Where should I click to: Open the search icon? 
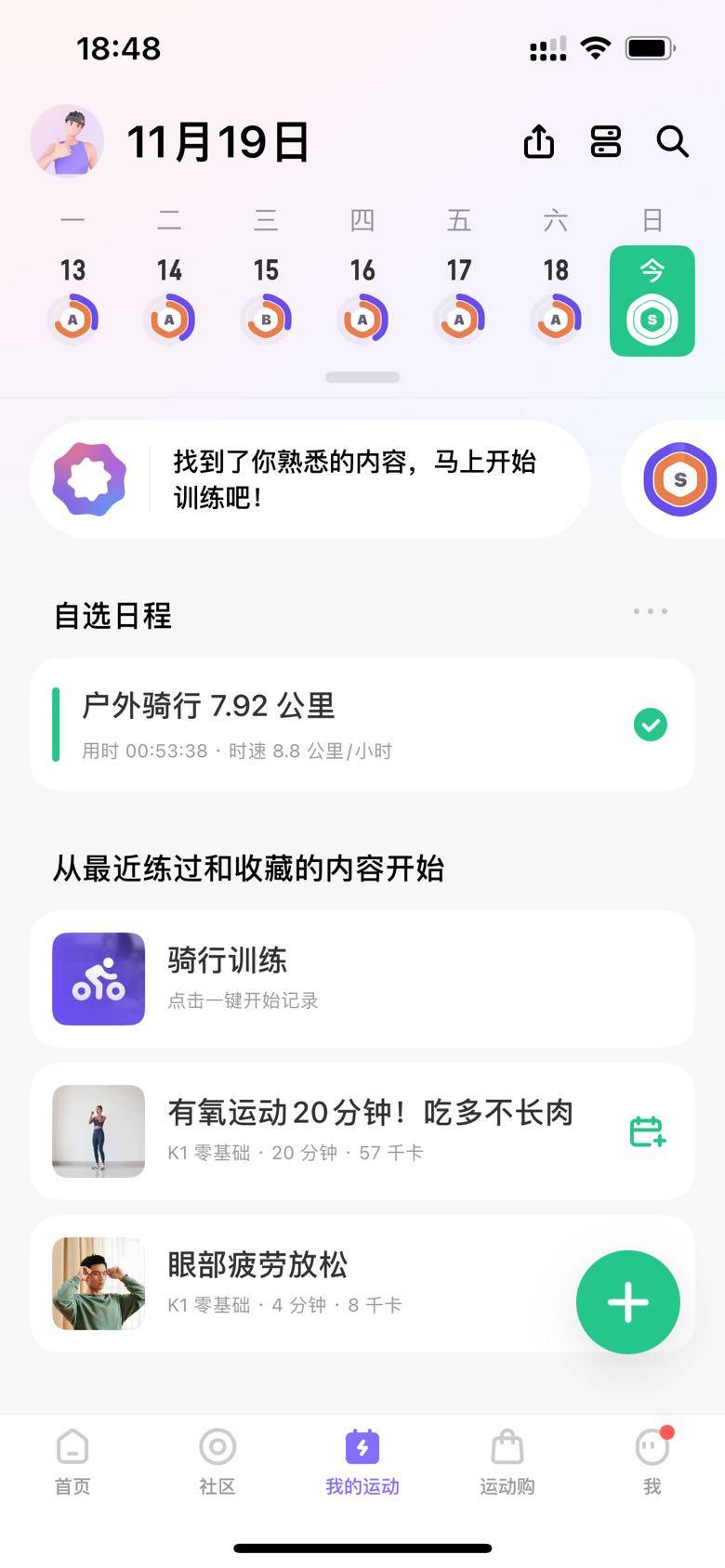(x=672, y=142)
